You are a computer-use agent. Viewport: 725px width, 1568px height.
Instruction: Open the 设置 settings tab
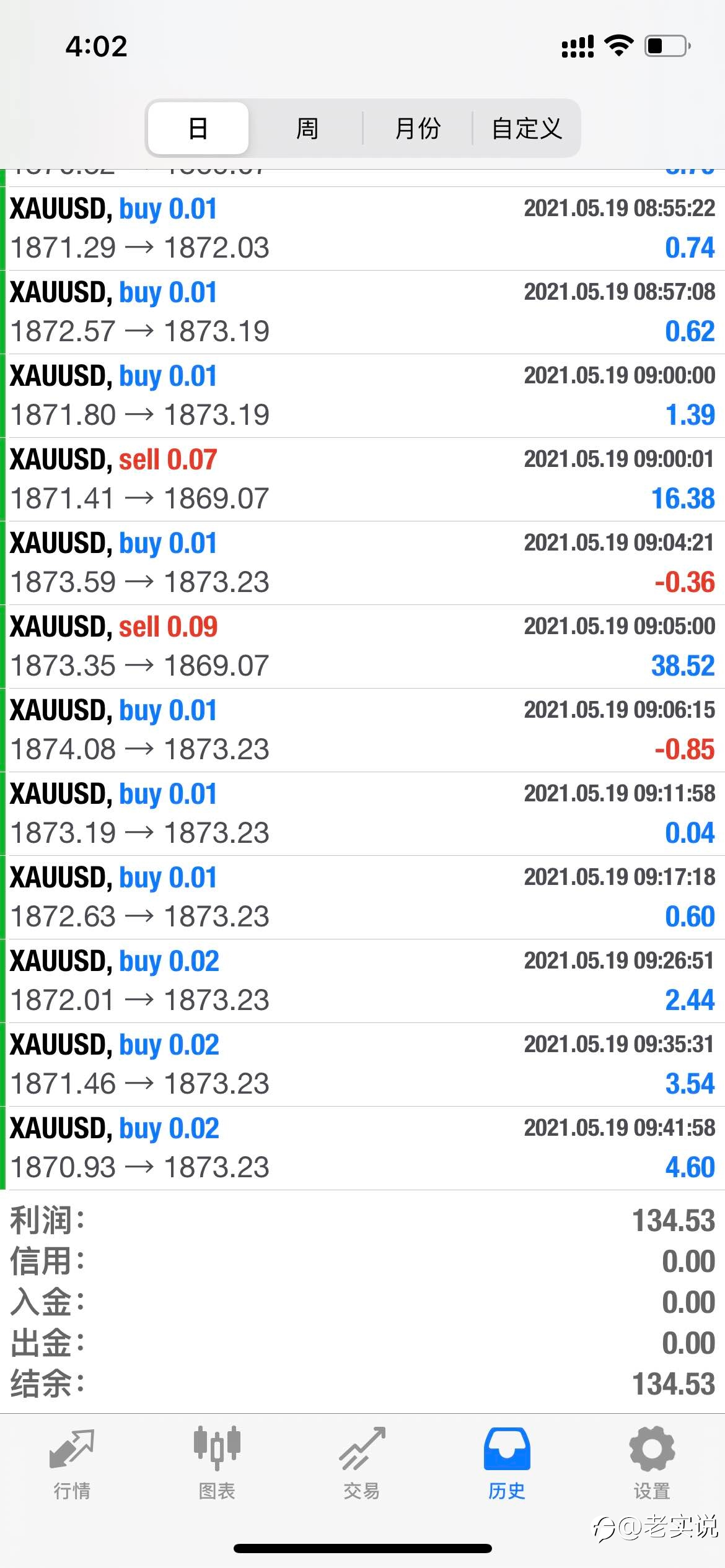point(652,1464)
